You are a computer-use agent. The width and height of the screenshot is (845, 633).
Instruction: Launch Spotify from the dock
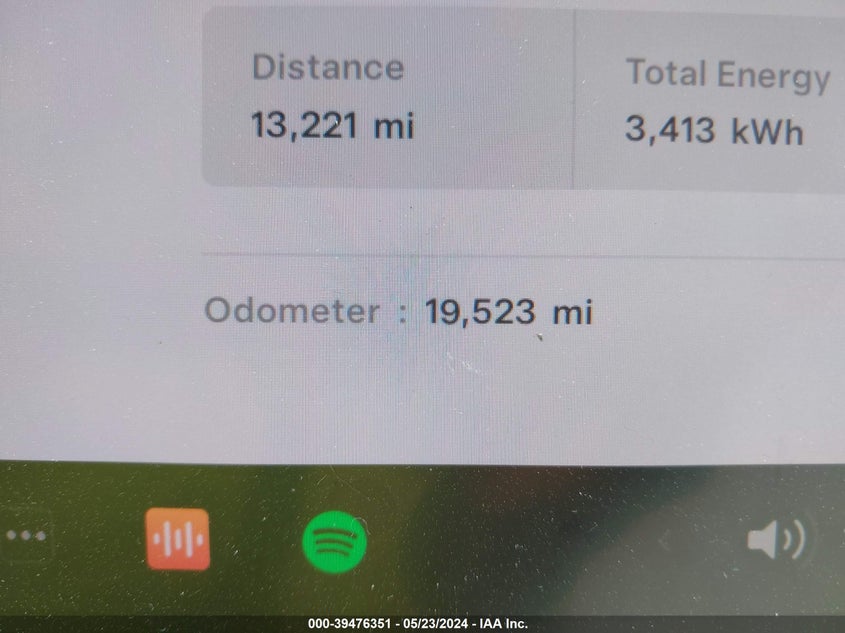[334, 542]
